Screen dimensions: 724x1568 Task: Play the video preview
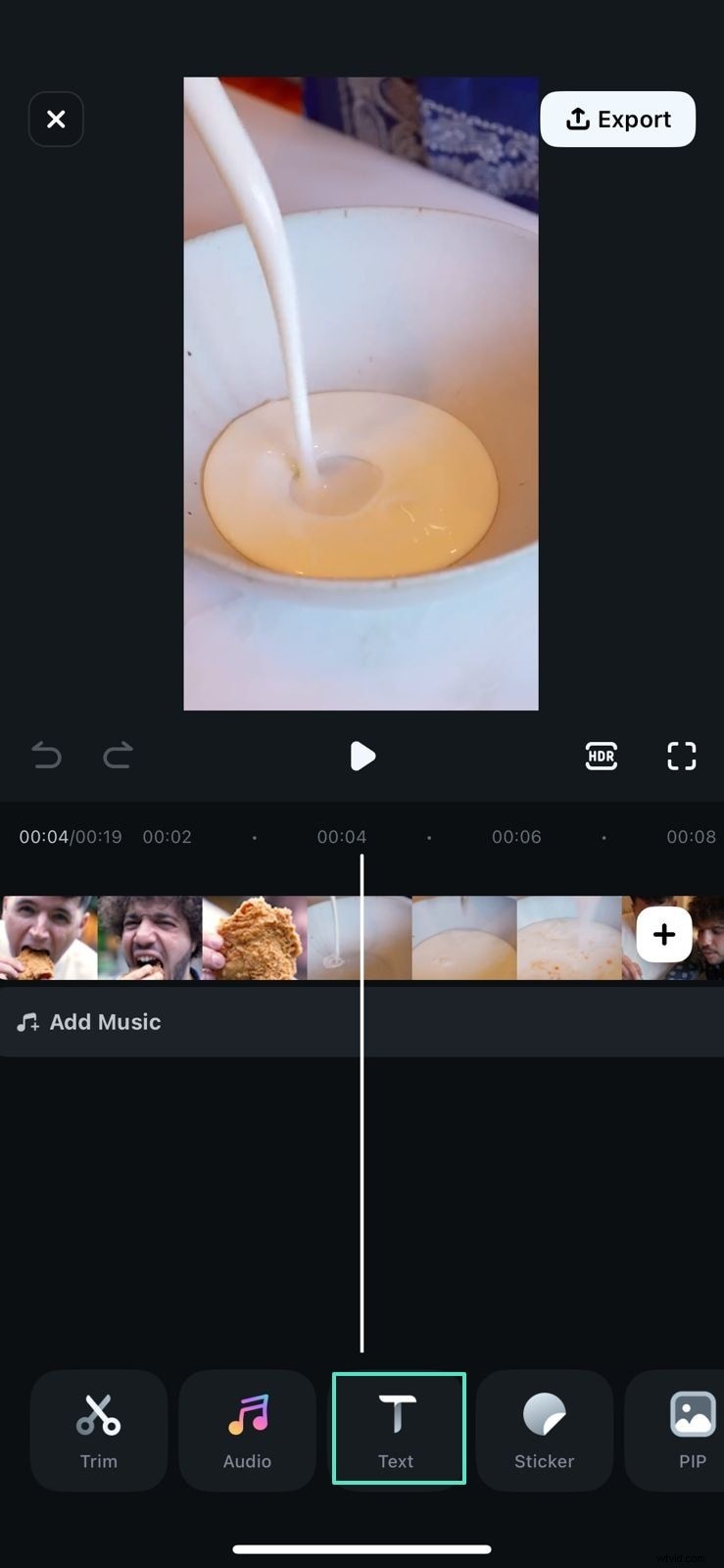(362, 756)
